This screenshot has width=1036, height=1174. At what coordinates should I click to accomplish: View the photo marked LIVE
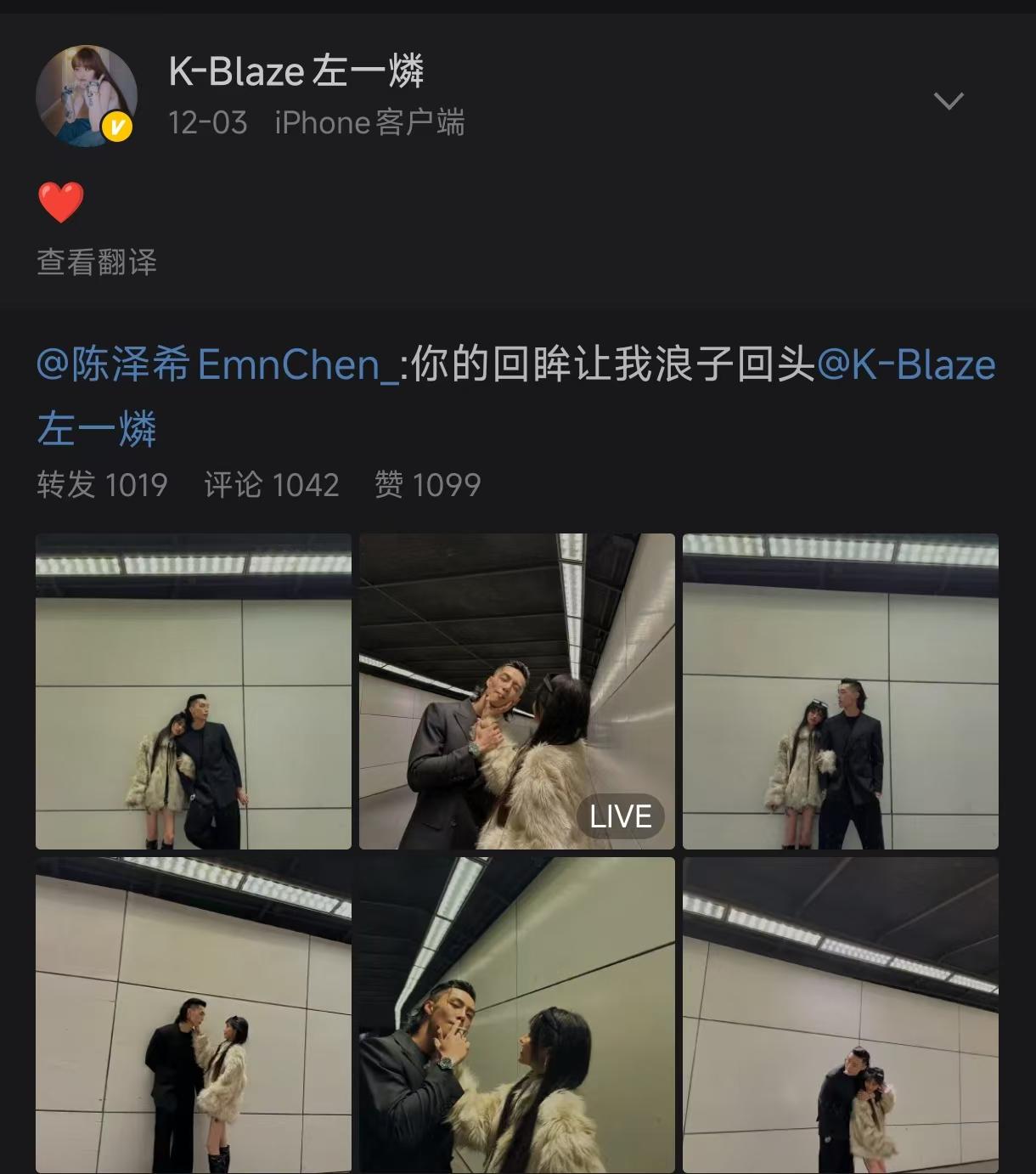click(x=516, y=691)
